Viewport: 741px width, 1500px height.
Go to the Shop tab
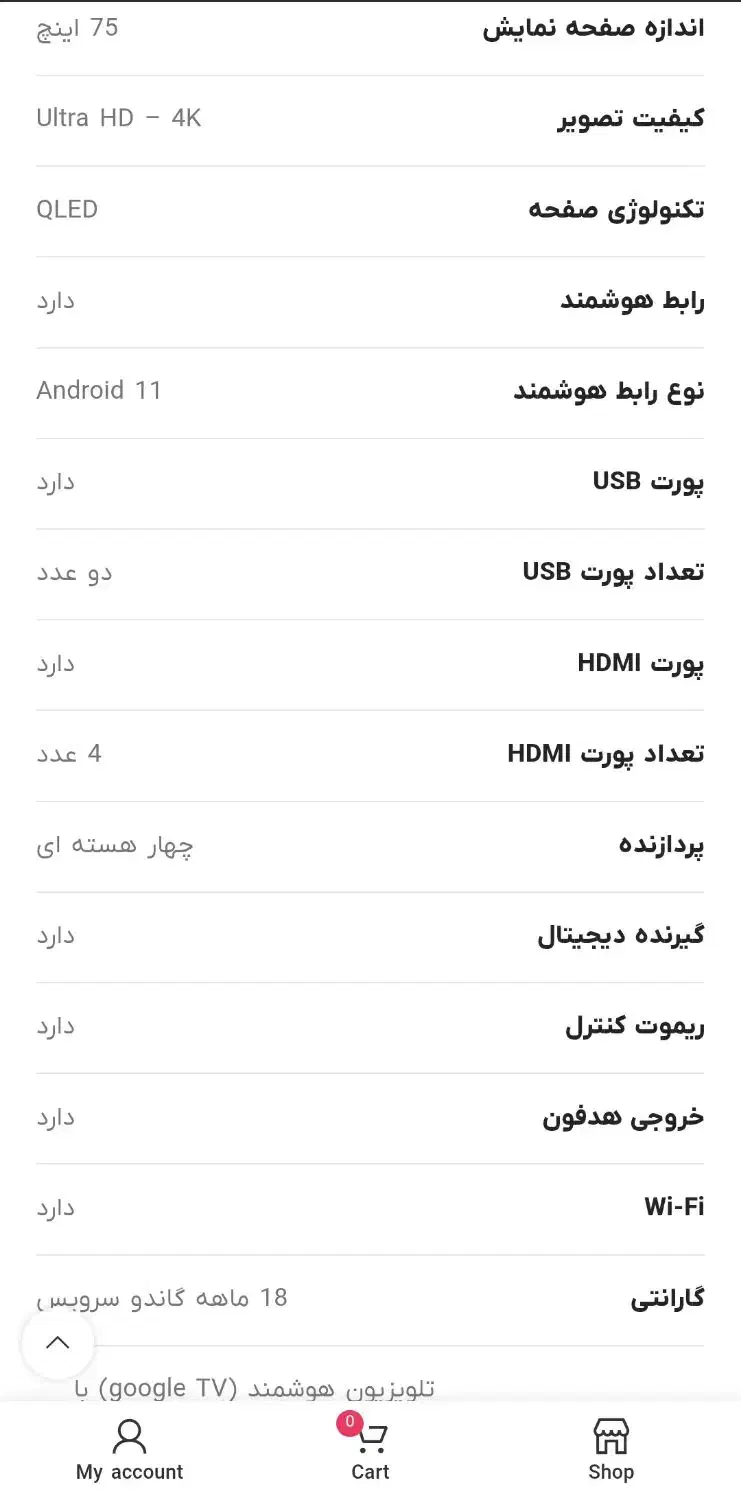[610, 1449]
